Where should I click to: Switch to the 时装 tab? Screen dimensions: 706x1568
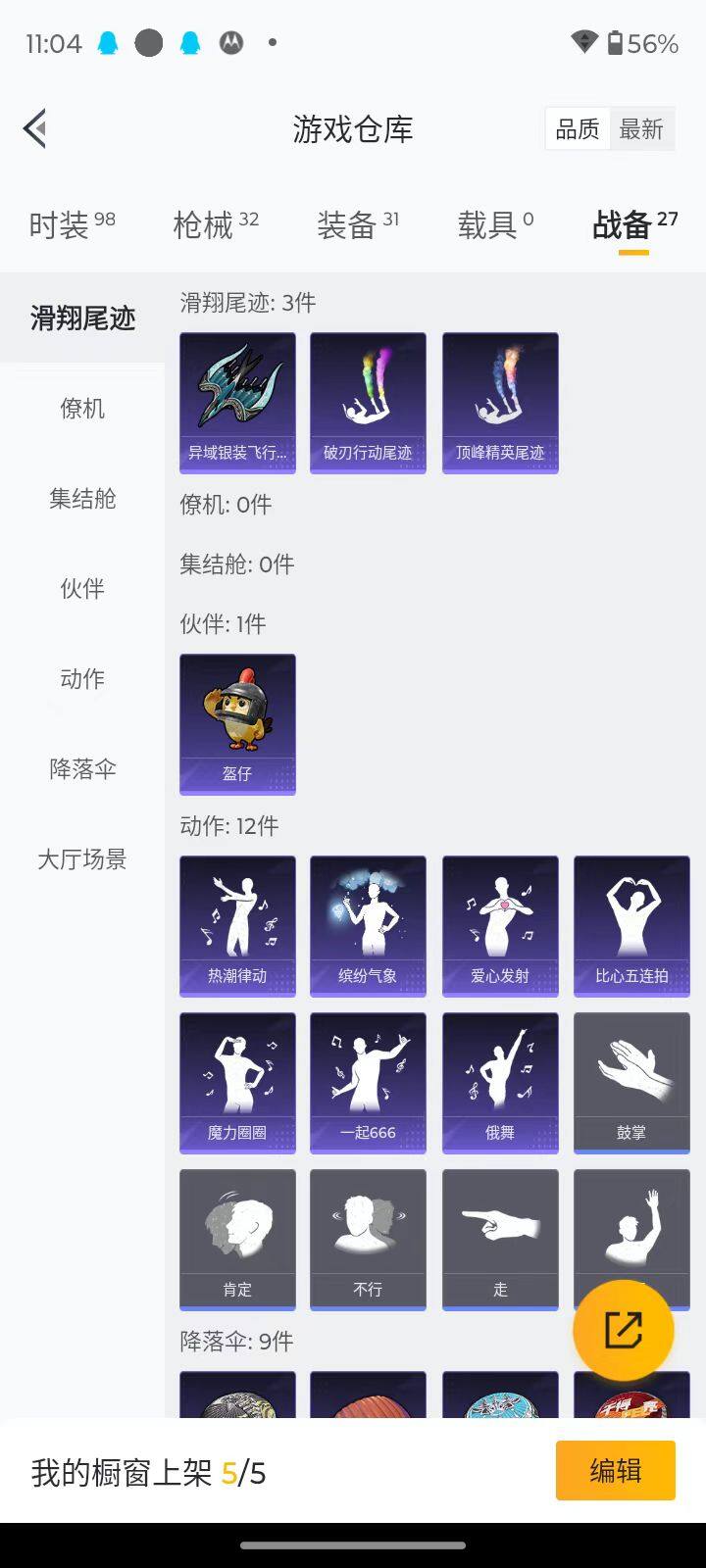pyautogui.click(x=72, y=224)
